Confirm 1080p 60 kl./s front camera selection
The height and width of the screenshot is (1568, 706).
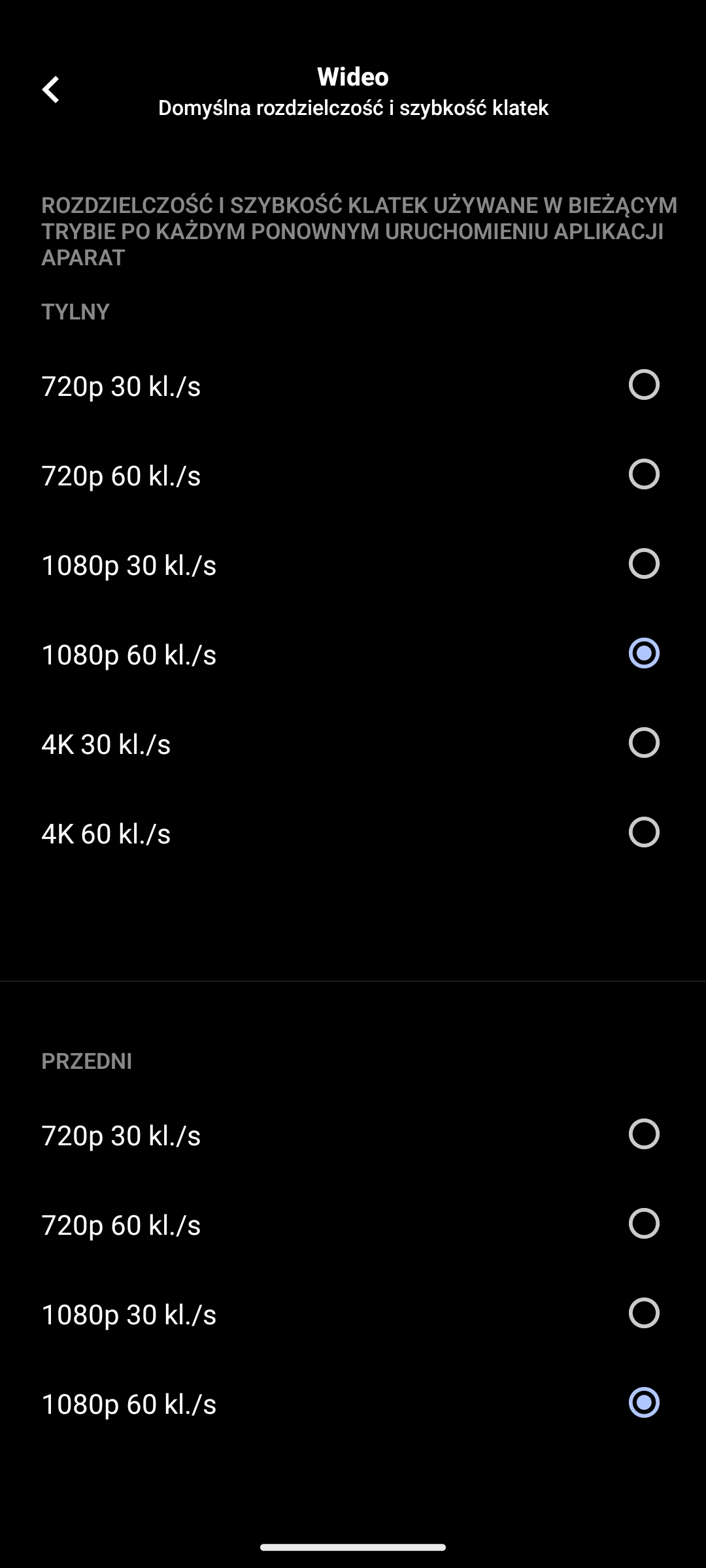645,1403
